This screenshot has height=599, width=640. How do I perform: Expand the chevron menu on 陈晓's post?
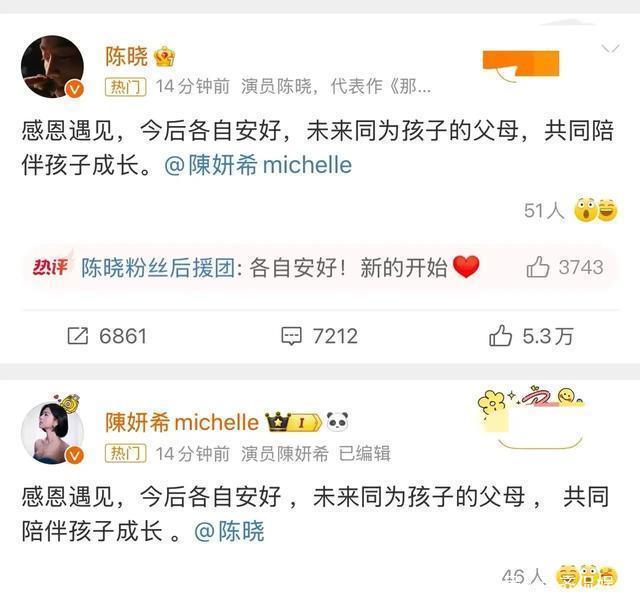pyautogui.click(x=609, y=49)
